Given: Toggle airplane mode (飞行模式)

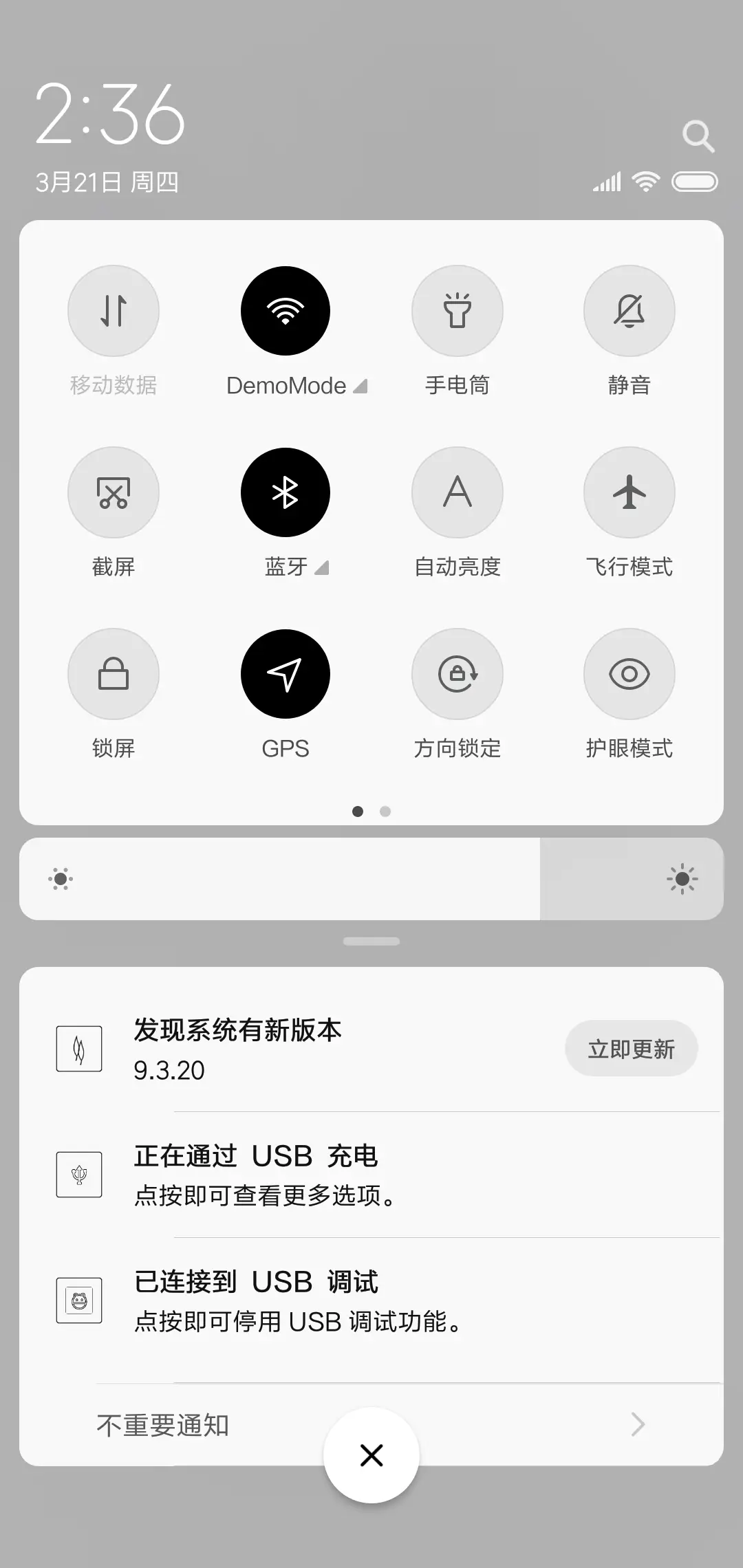Looking at the screenshot, I should 629,492.
